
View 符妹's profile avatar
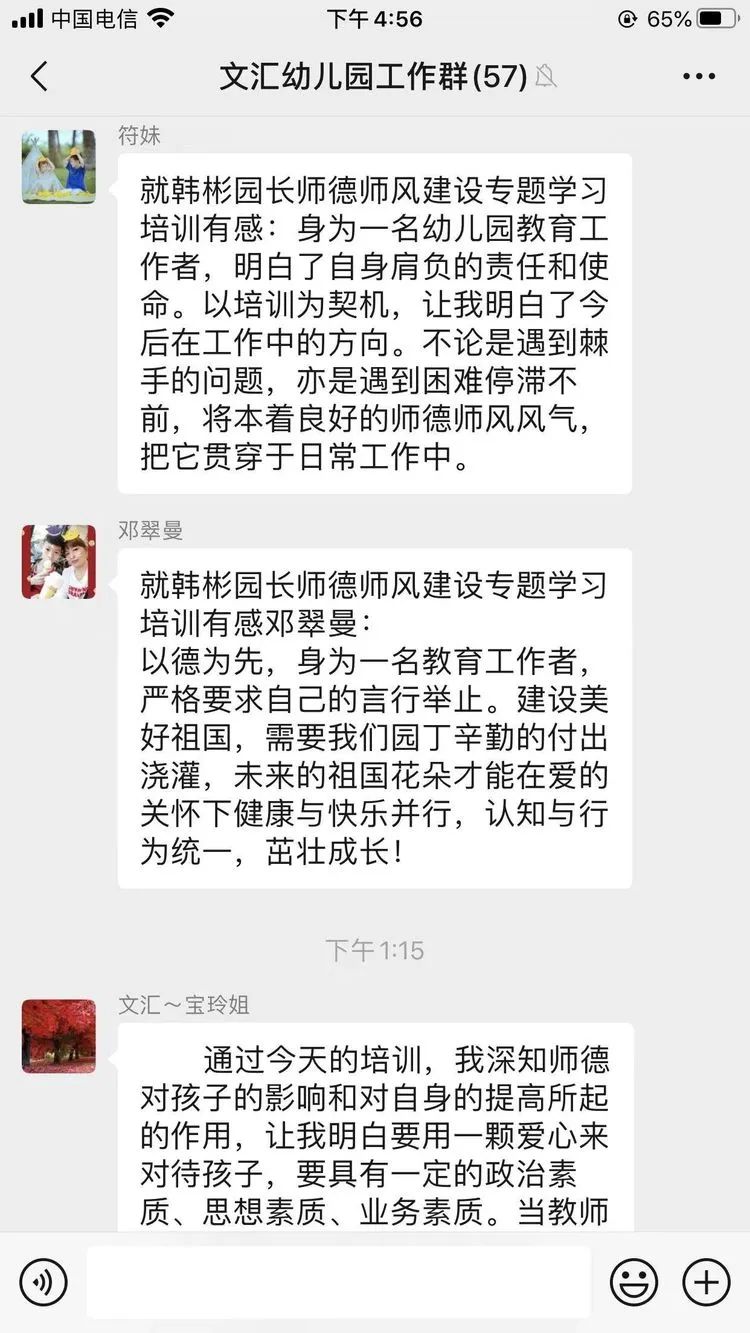59,167
